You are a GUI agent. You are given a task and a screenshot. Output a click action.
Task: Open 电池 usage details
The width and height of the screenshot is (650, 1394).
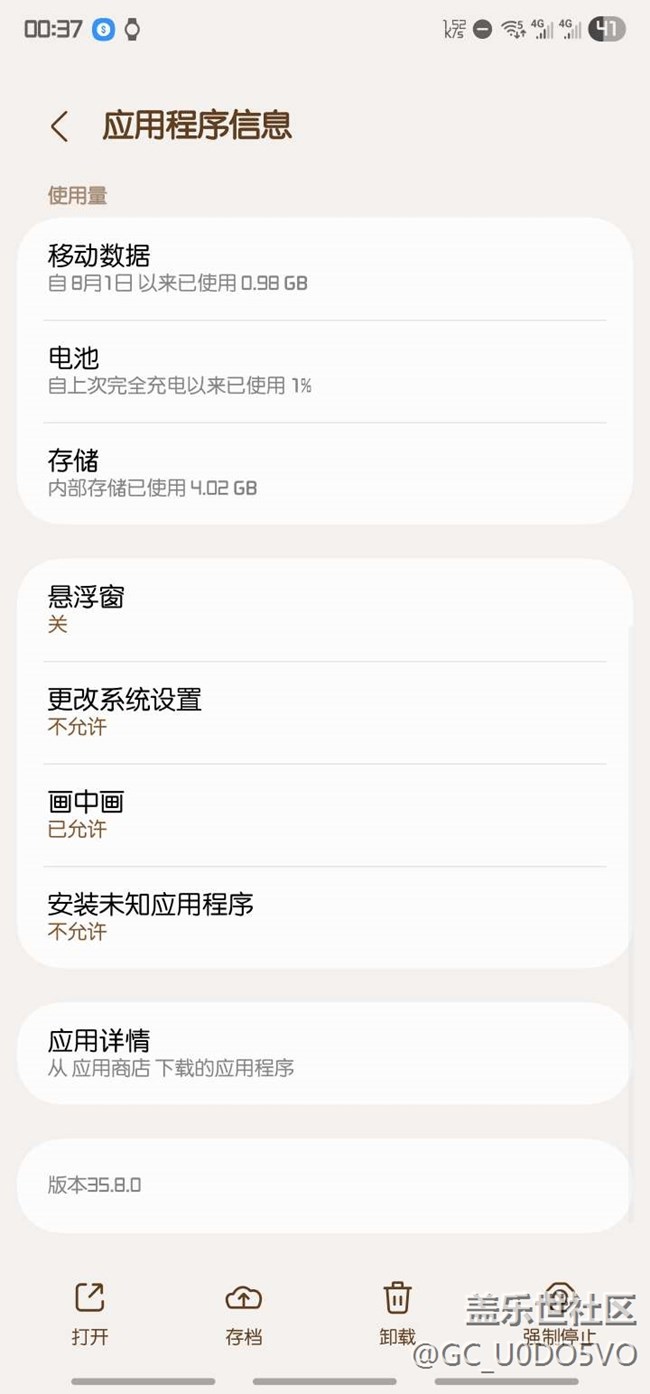coord(324,371)
